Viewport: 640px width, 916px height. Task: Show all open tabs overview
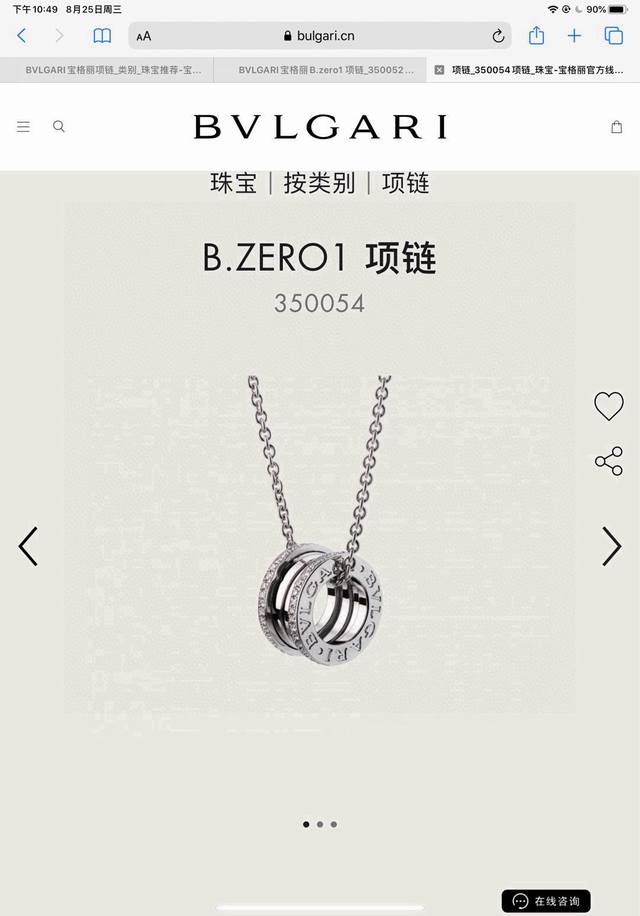pos(613,36)
